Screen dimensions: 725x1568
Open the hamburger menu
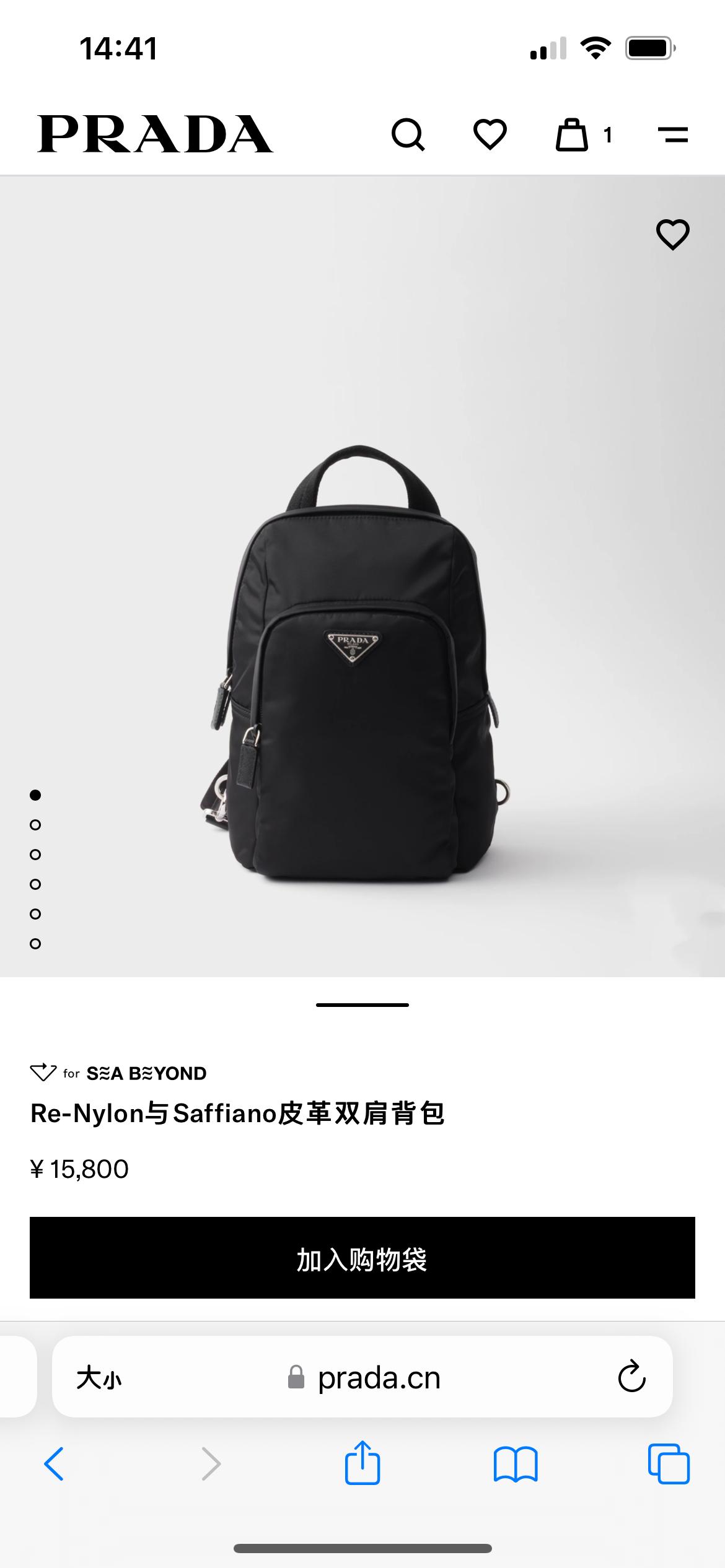click(673, 134)
